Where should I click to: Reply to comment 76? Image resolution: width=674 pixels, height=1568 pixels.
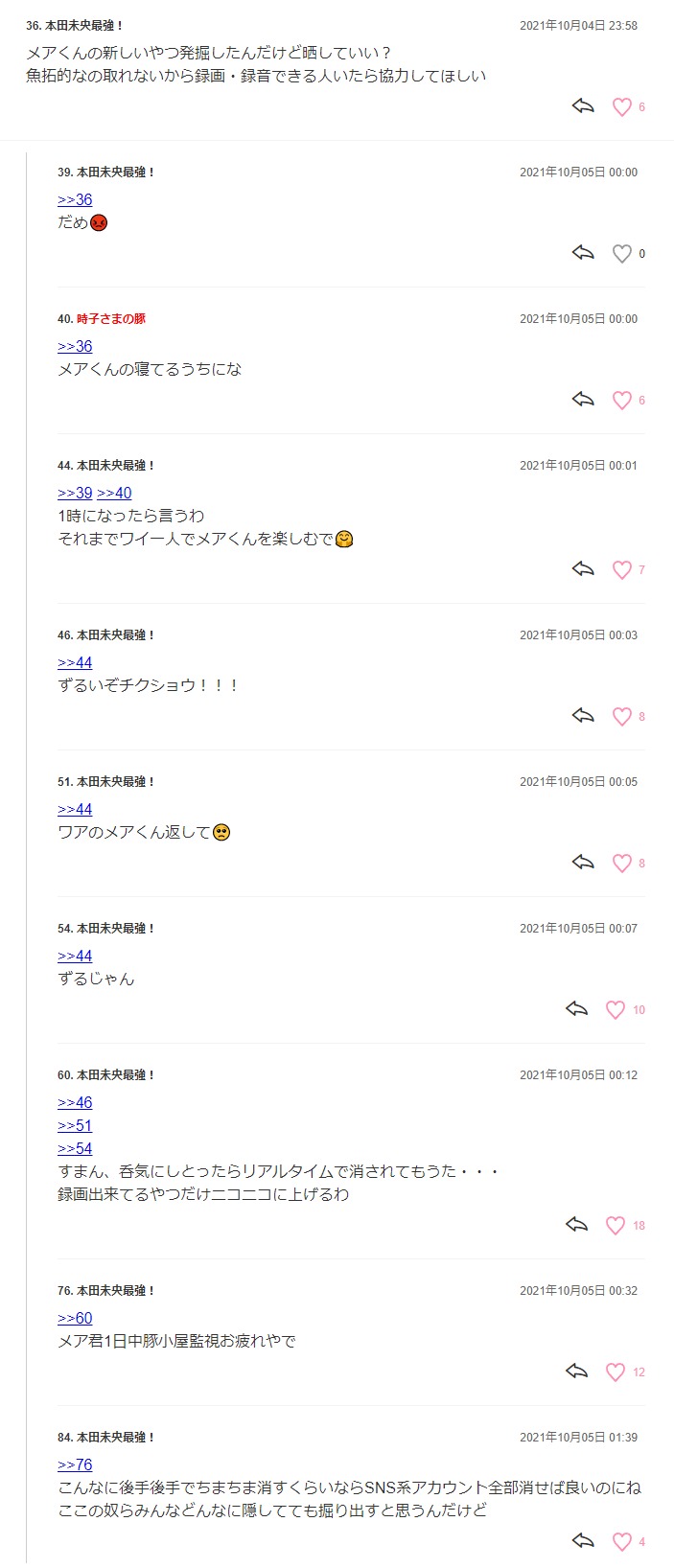576,1372
